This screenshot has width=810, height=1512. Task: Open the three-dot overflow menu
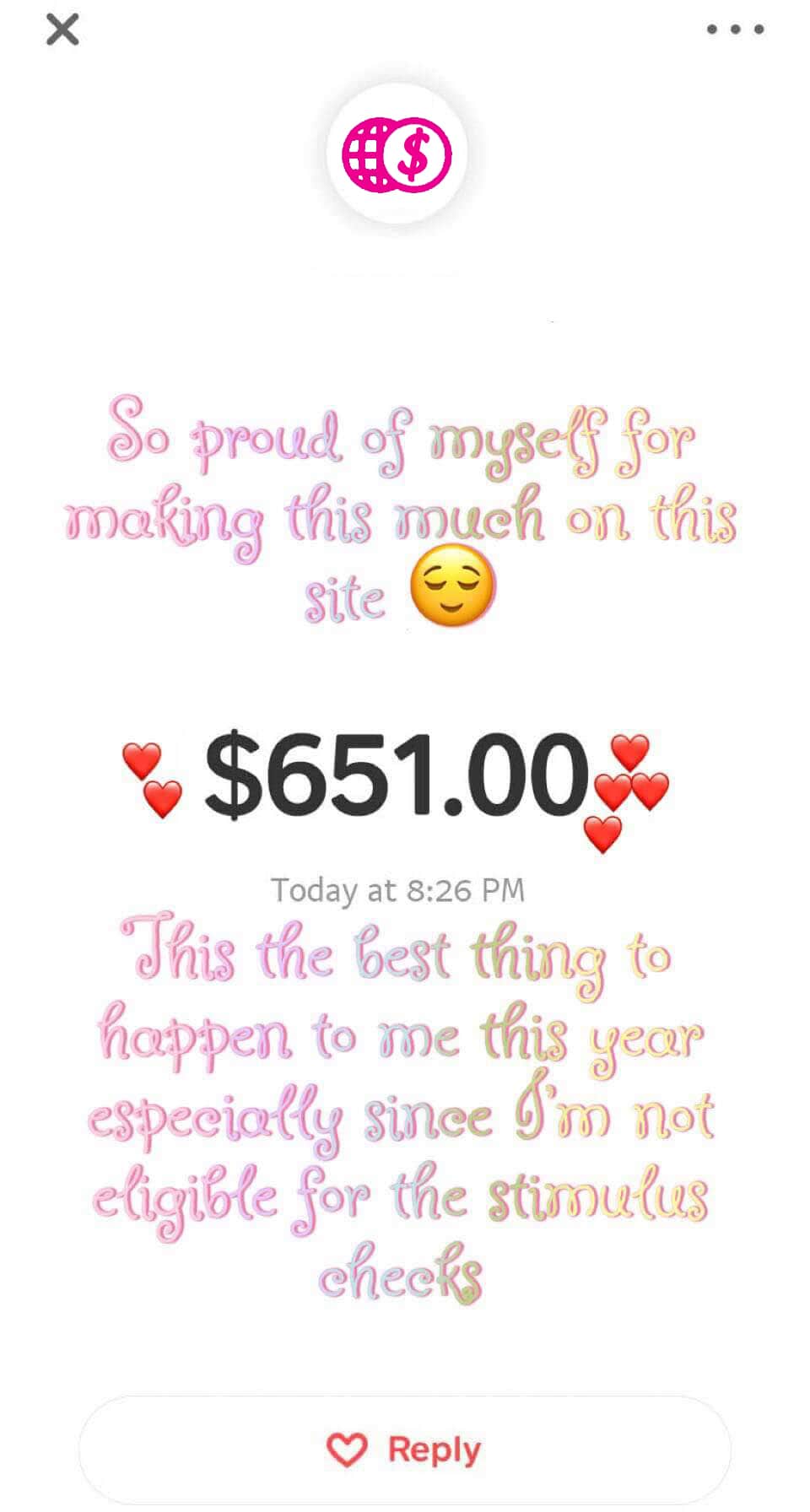pos(735,30)
